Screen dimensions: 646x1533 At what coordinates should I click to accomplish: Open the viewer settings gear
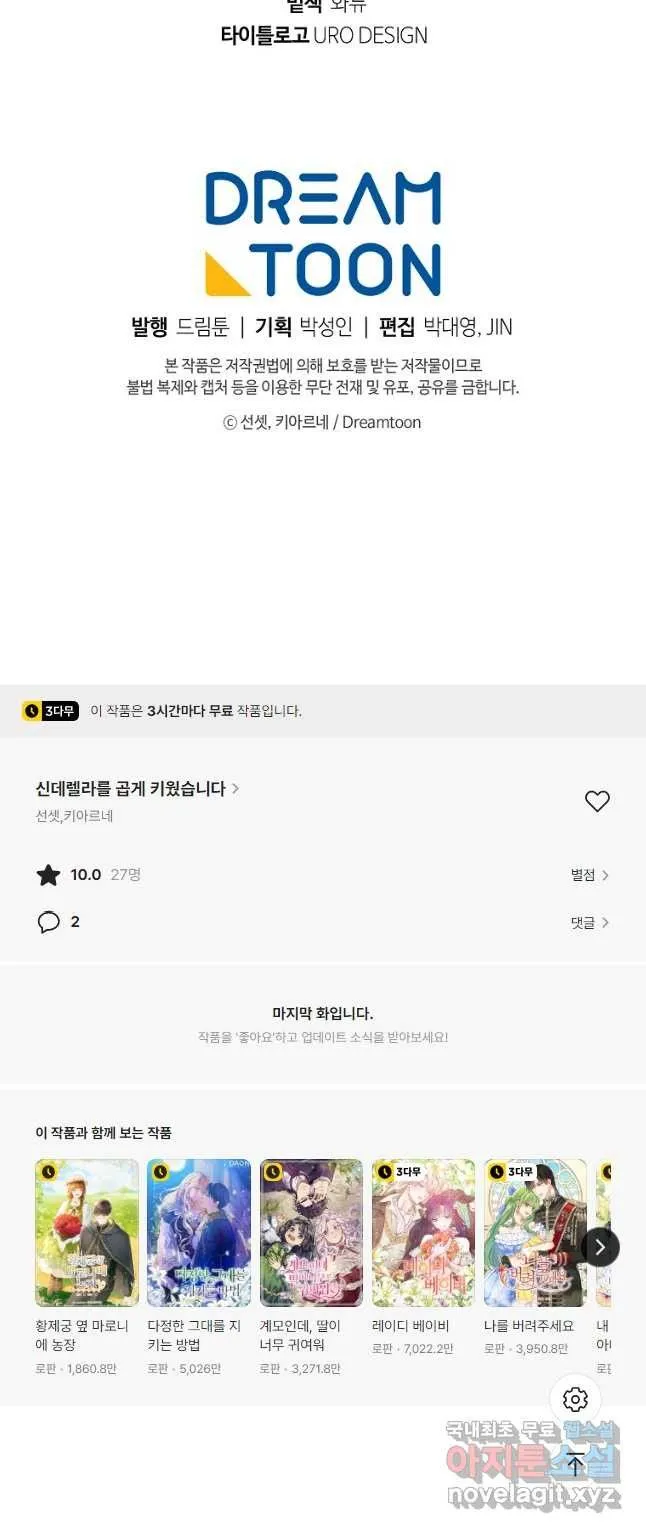pyautogui.click(x=575, y=1399)
